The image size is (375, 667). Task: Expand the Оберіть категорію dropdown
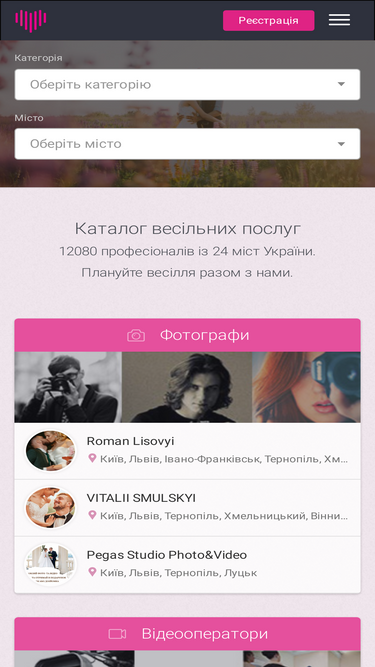click(x=187, y=84)
